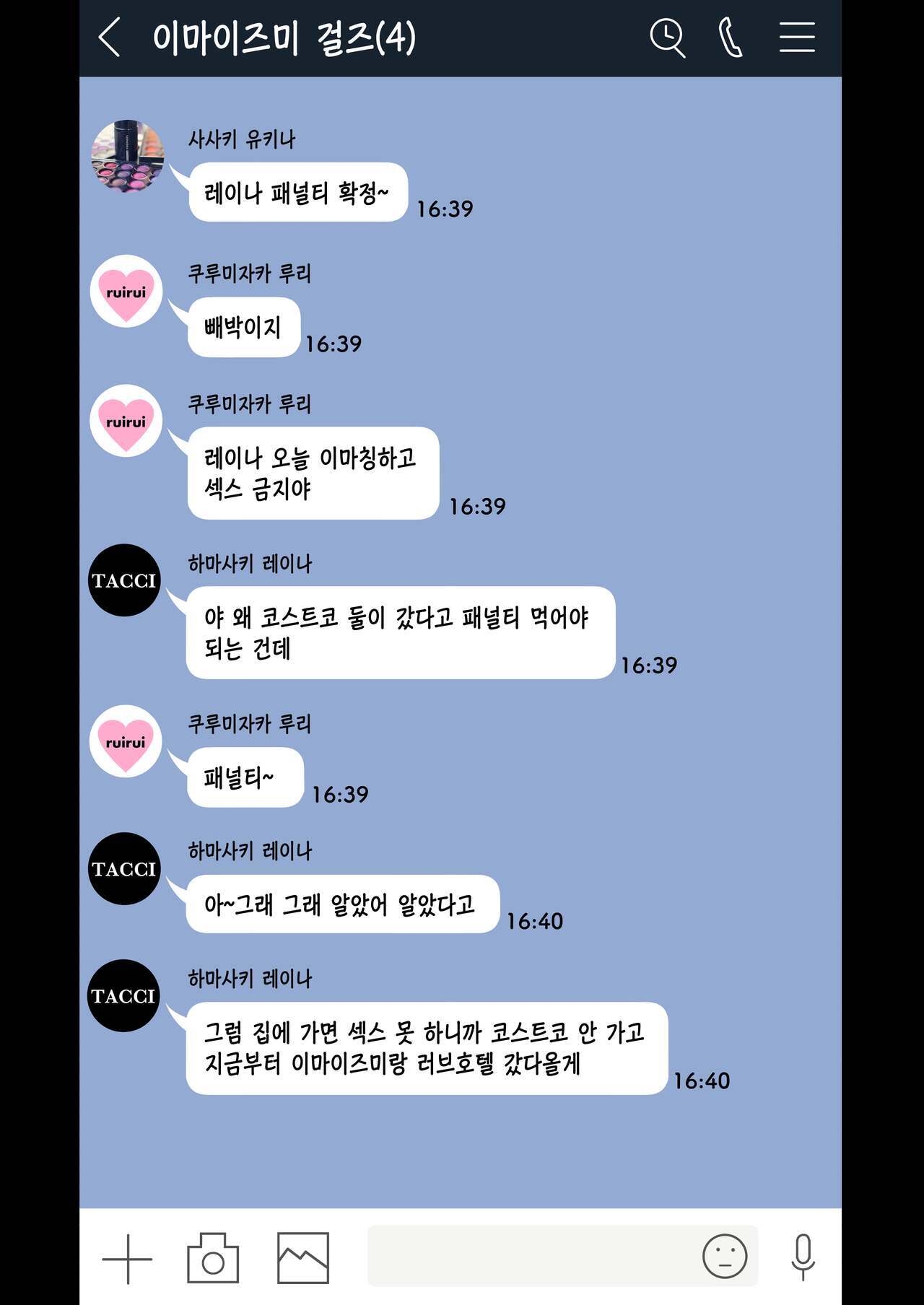Open the emoji picker
Viewport: 924px width, 1305px height.
pyautogui.click(x=724, y=1256)
